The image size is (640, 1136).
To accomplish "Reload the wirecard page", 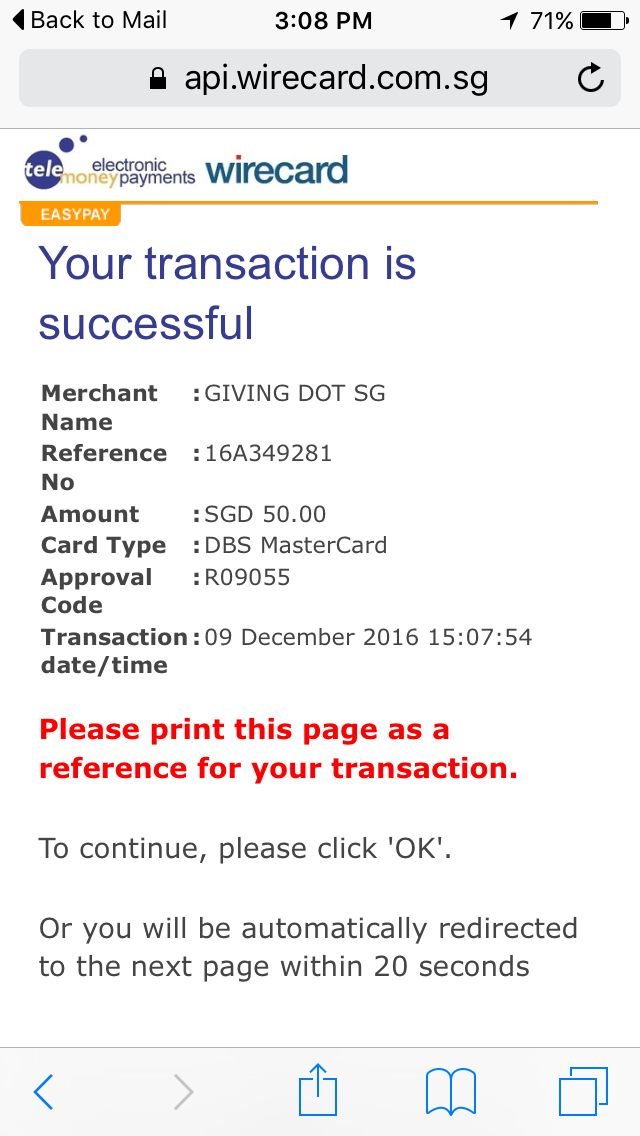I will (x=591, y=78).
